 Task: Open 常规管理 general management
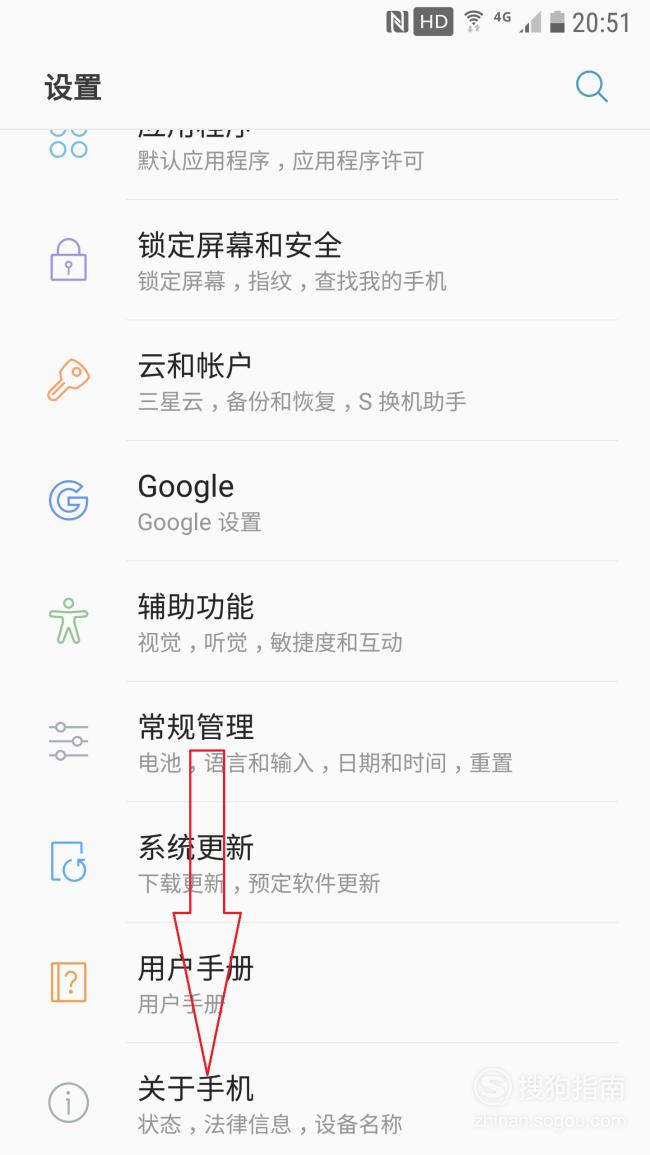pyautogui.click(x=325, y=742)
